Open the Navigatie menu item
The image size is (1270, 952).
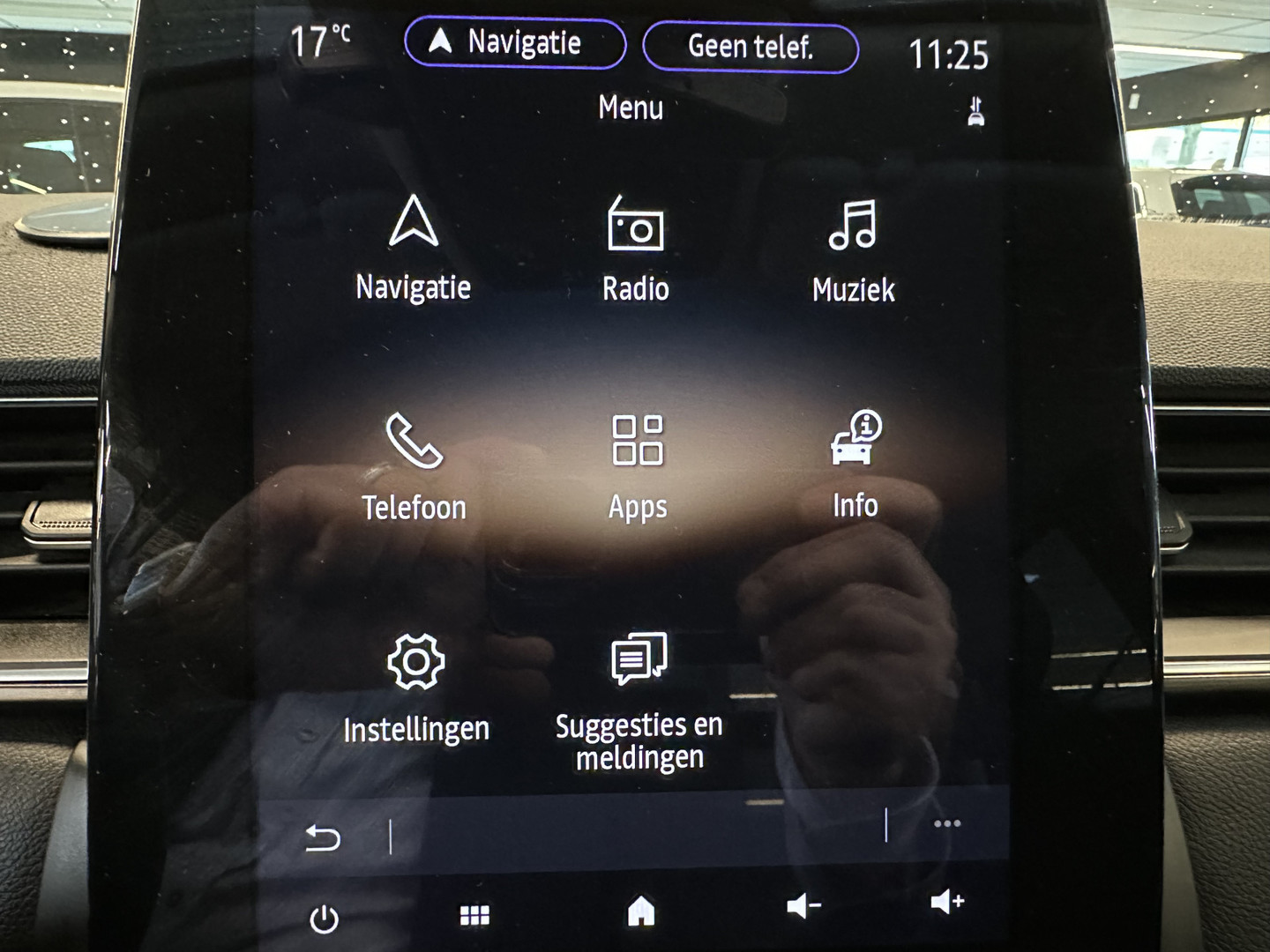coord(414,249)
